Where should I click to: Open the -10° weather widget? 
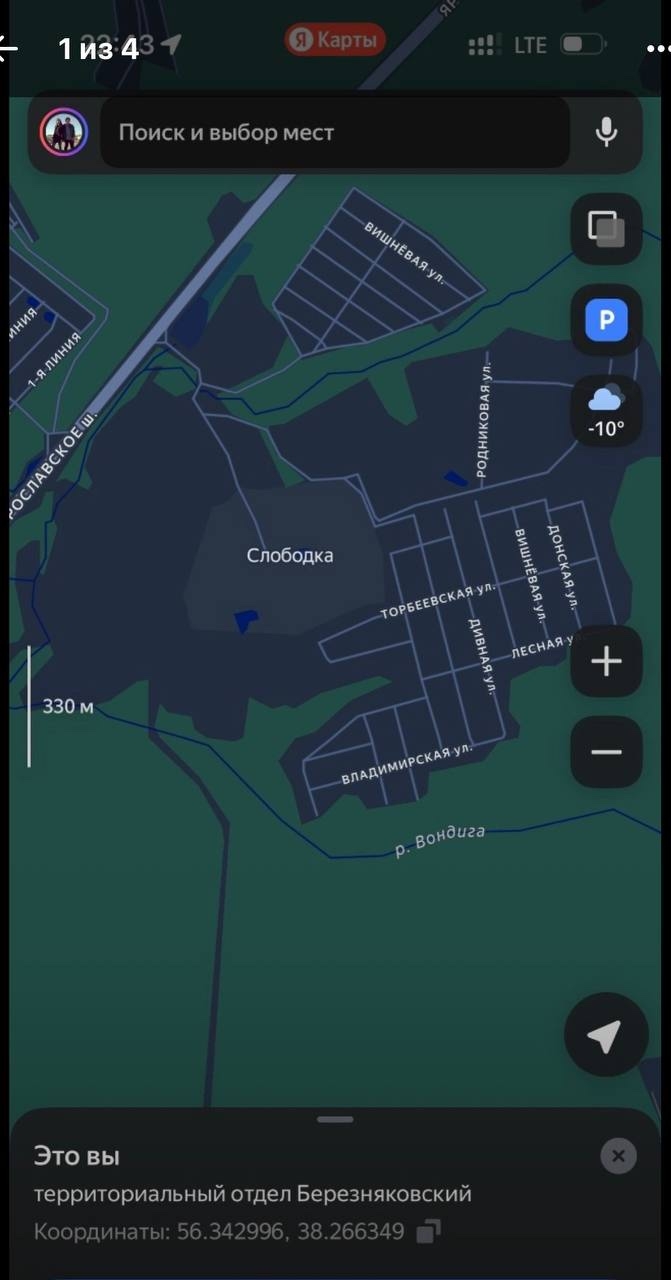click(606, 412)
